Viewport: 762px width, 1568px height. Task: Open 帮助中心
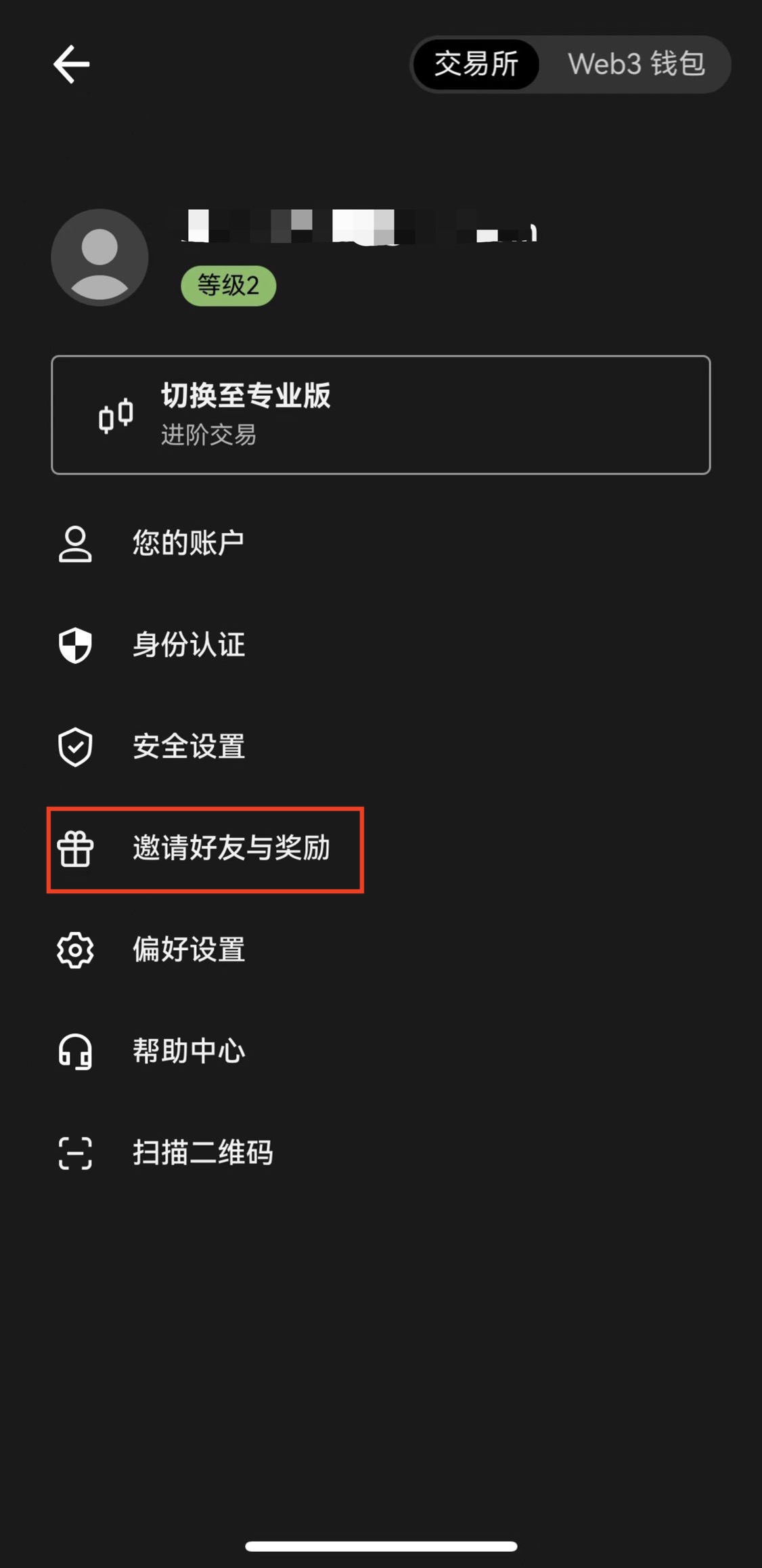coord(187,1052)
